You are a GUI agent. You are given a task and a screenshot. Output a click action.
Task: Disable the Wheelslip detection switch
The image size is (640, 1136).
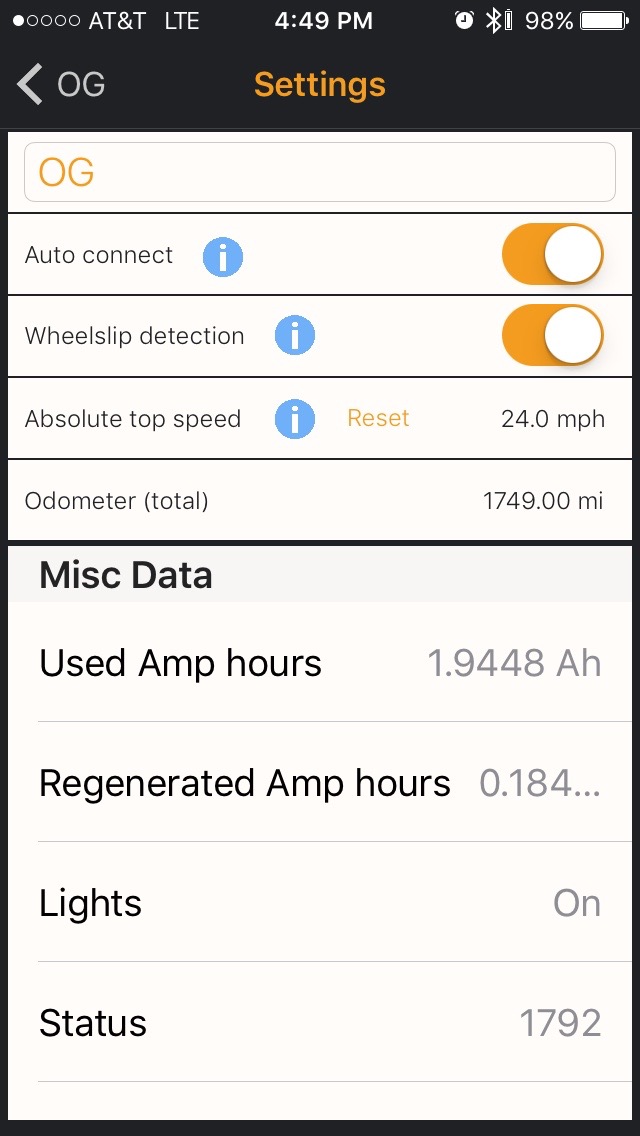pos(552,336)
